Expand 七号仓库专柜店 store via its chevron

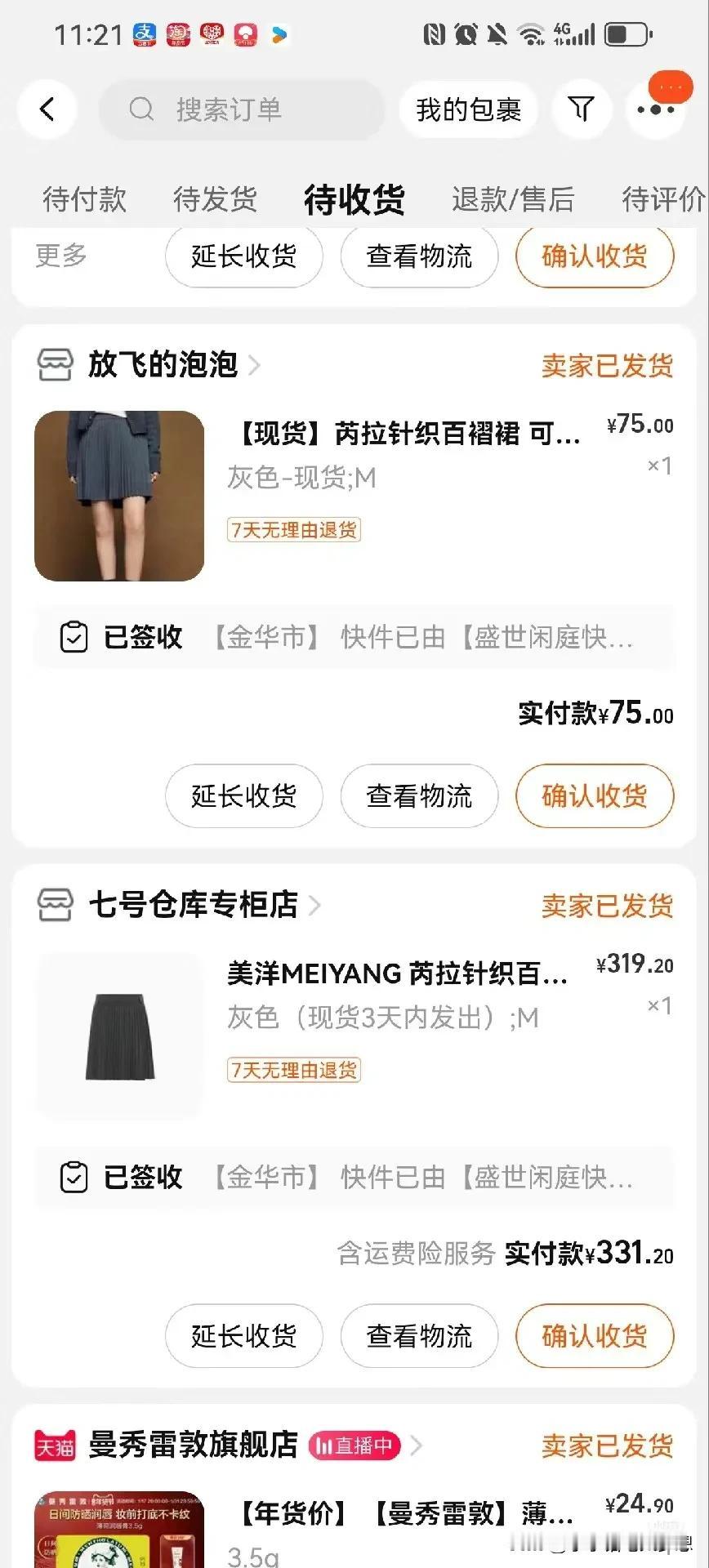click(x=315, y=905)
